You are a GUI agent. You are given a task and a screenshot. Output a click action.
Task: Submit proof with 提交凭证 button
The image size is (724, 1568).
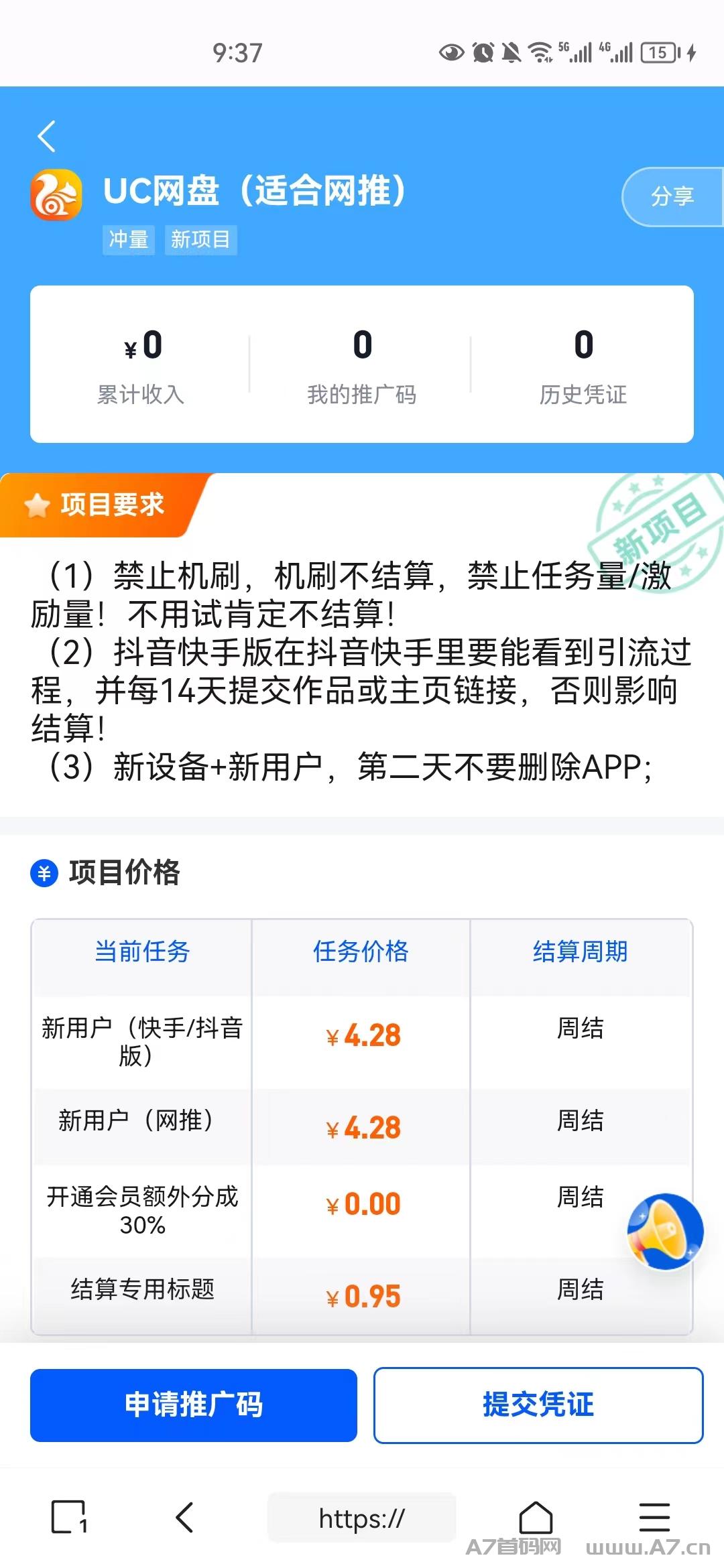coord(538,1405)
